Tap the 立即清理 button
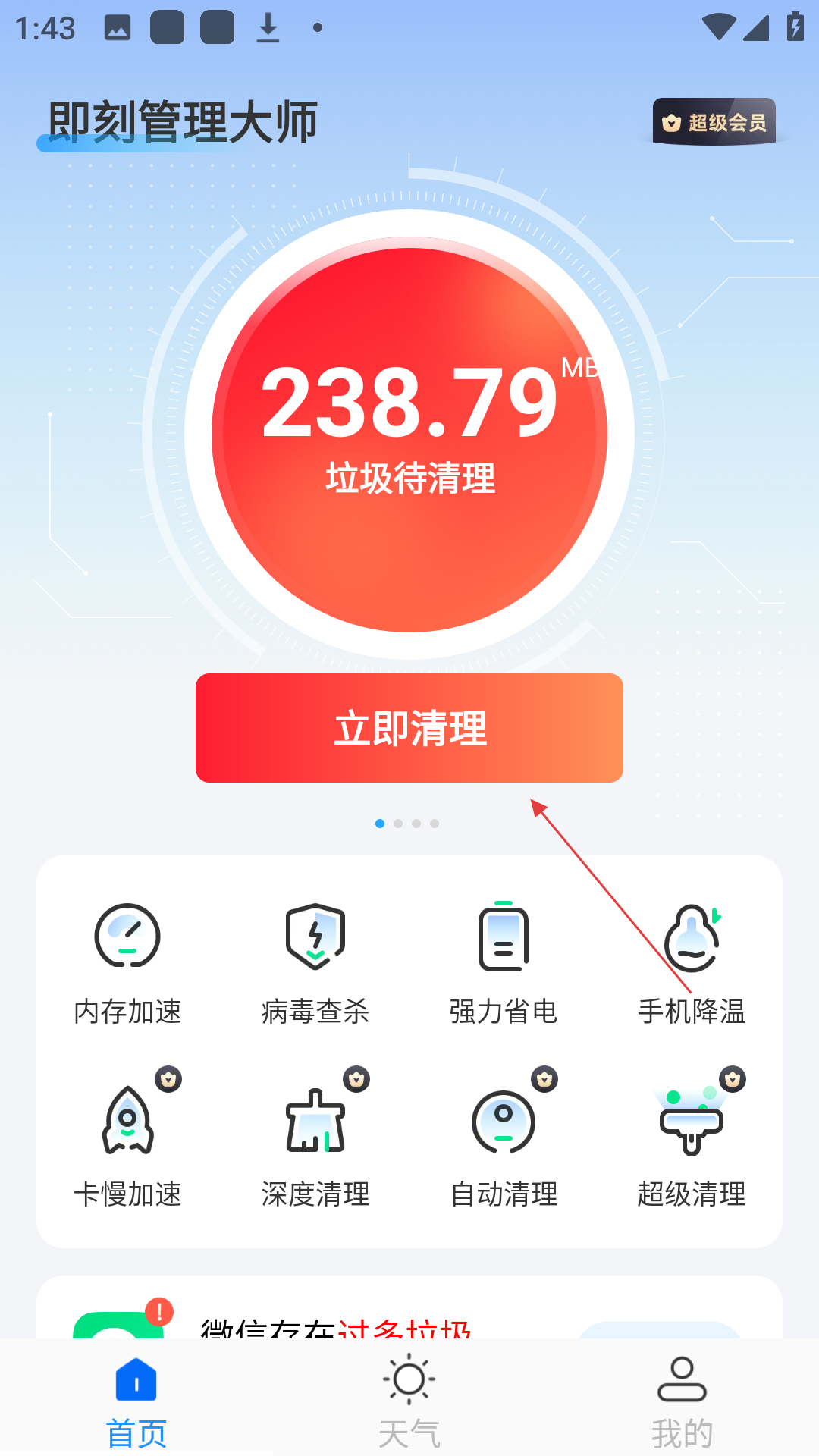 coord(409,728)
